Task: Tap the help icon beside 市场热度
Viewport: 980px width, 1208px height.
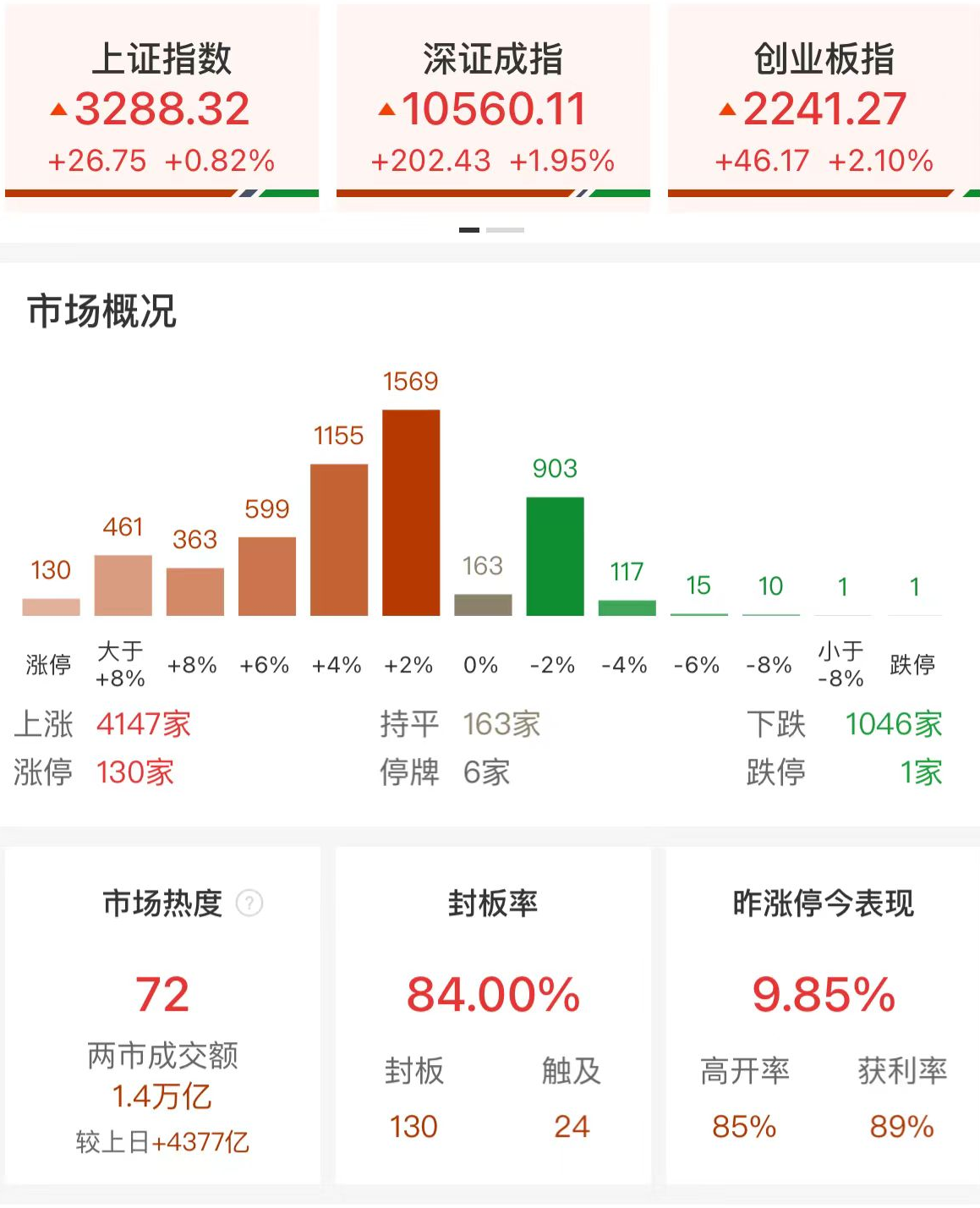Action: point(249,903)
